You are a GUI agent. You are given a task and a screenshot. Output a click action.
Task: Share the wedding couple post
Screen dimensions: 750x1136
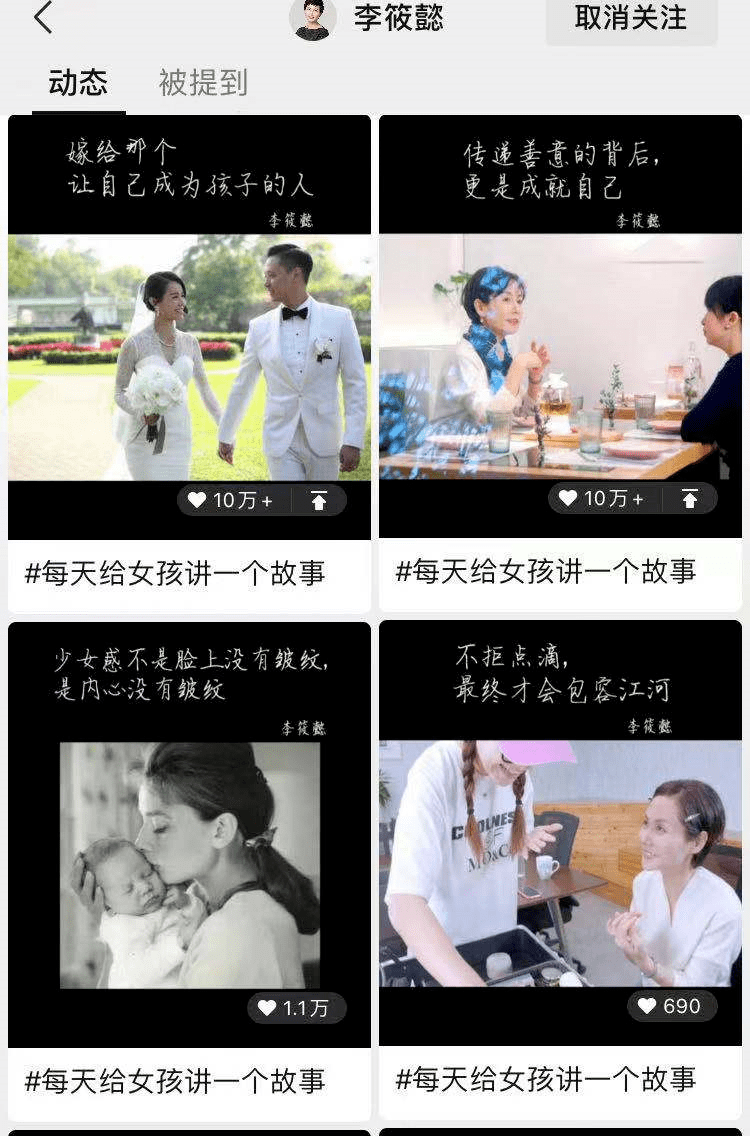[x=319, y=500]
